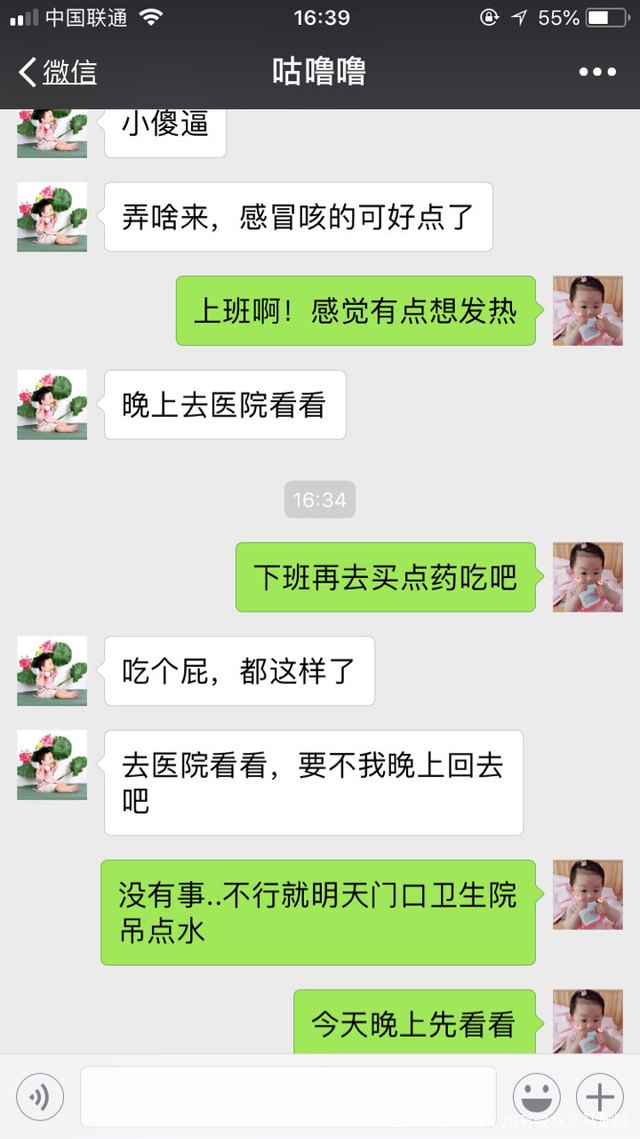The width and height of the screenshot is (640, 1139).
Task: View contact's profile beside 吃个屁，都这样了
Action: coord(52,671)
